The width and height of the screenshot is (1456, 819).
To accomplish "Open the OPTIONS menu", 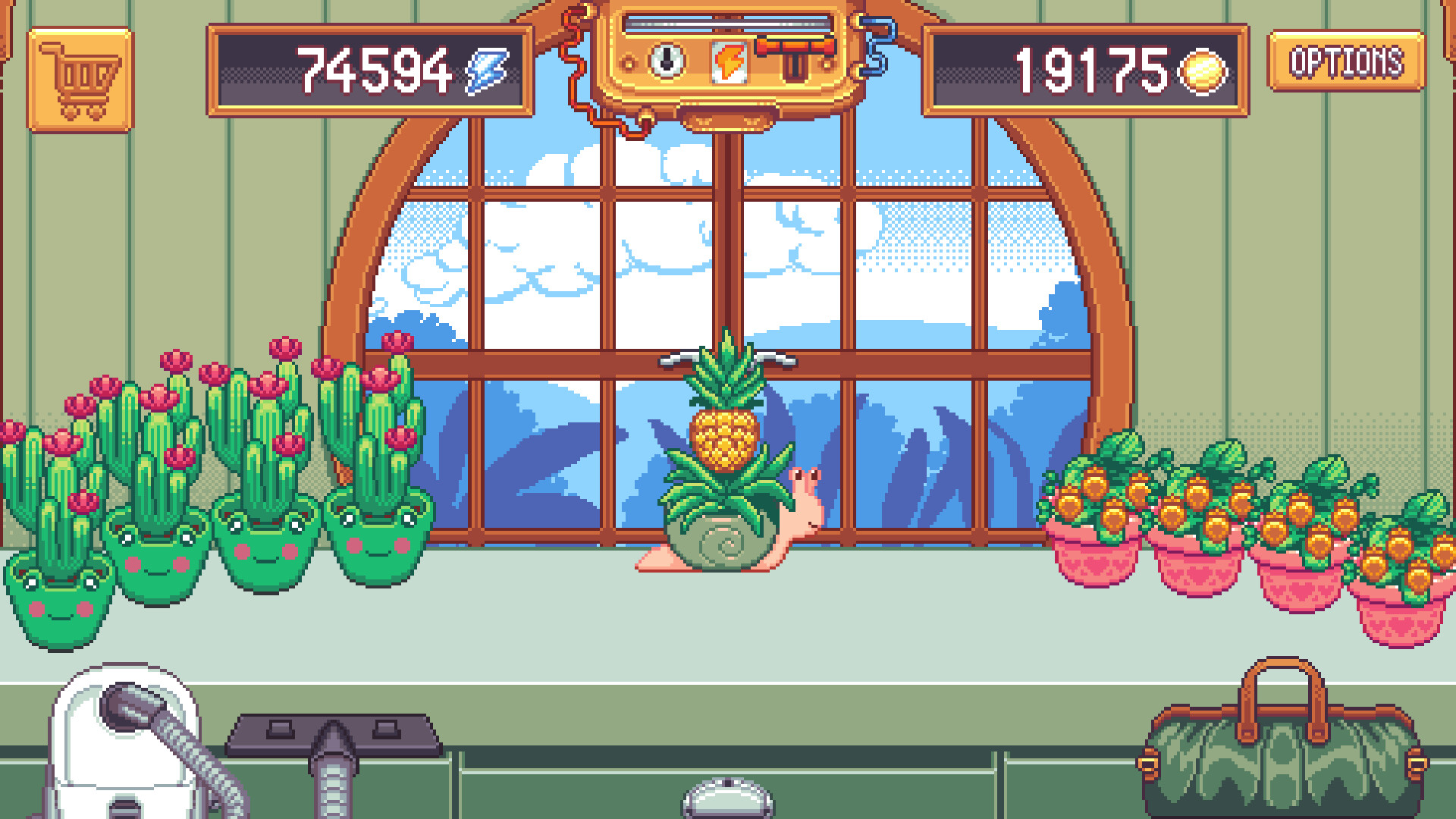I will [1346, 61].
